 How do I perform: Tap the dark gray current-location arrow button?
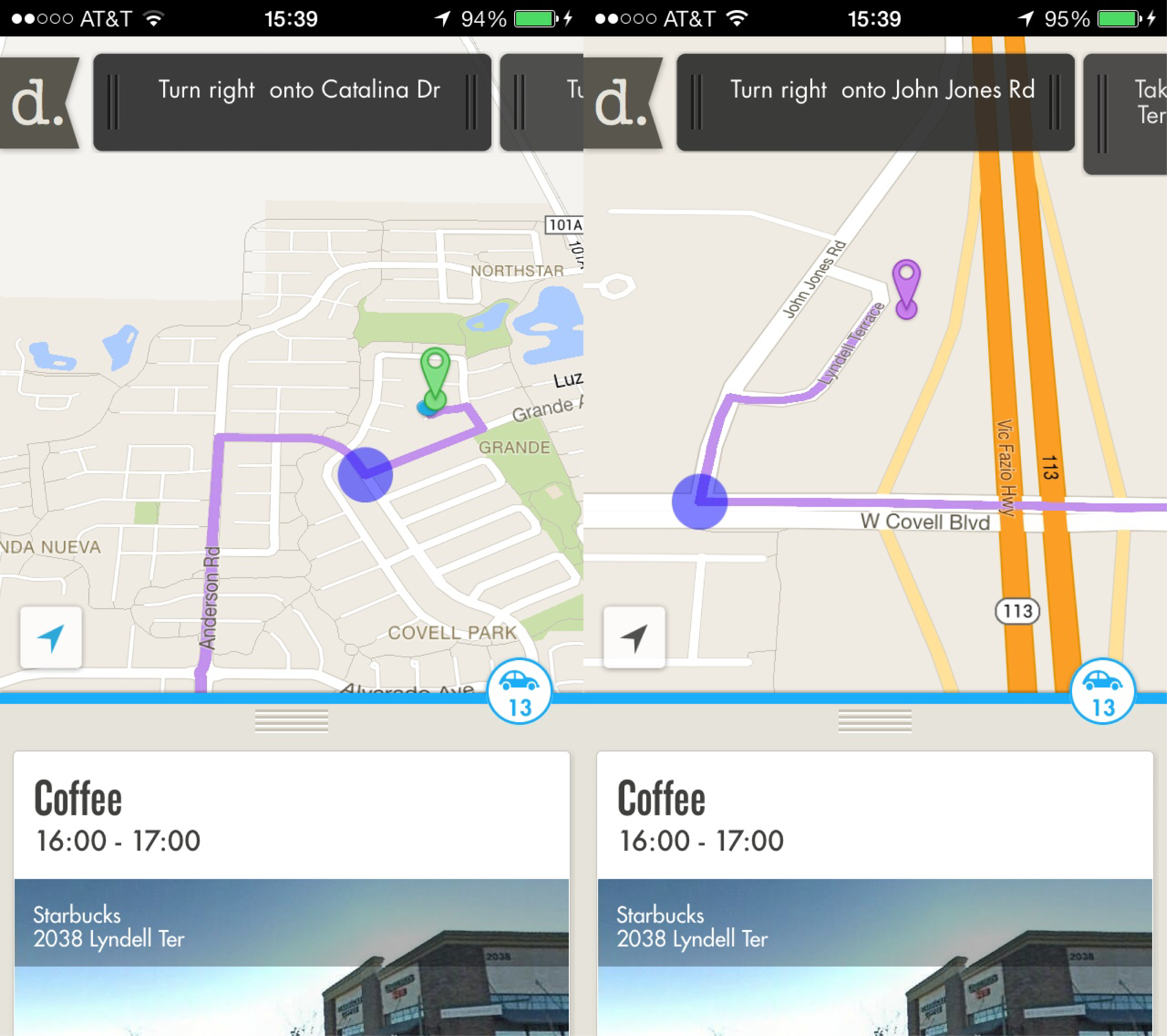[x=634, y=637]
